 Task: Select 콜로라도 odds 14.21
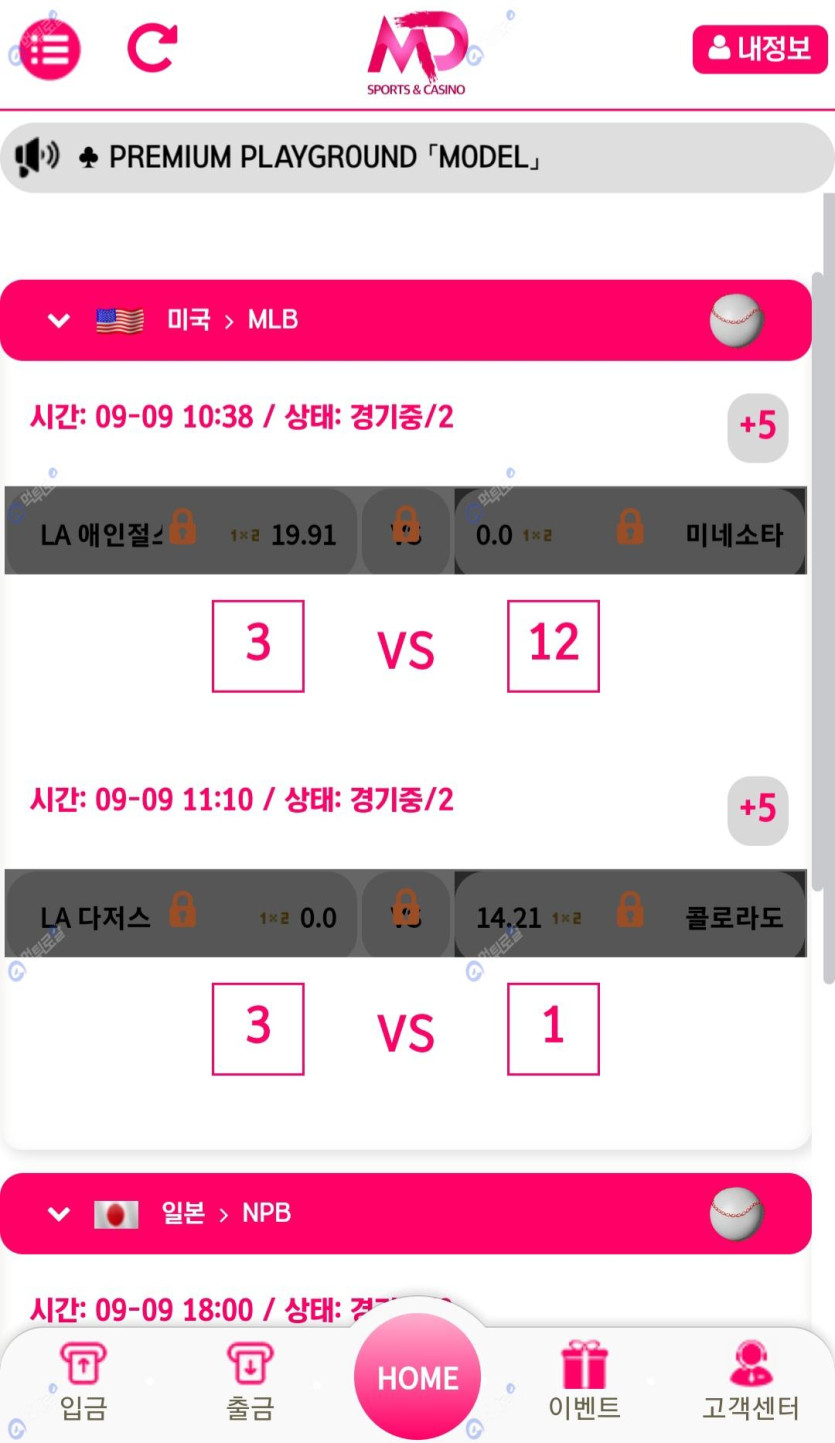[x=630, y=914]
